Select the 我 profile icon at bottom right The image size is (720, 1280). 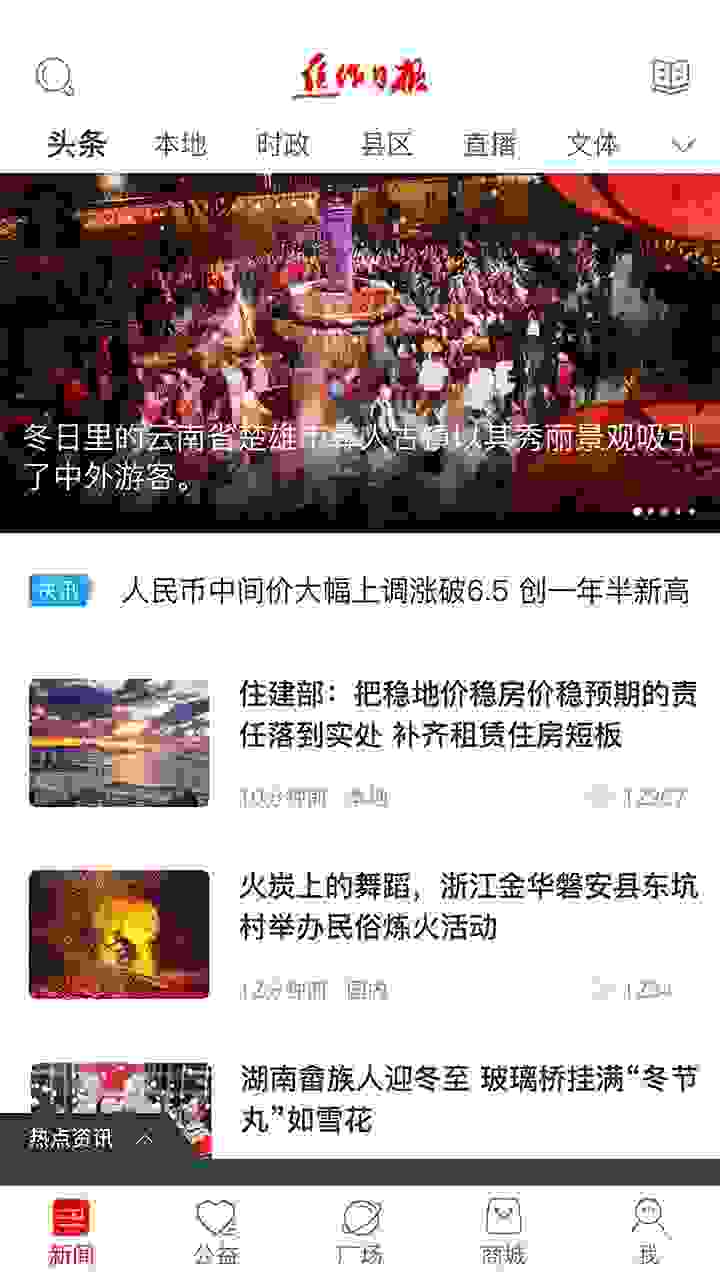point(648,1218)
